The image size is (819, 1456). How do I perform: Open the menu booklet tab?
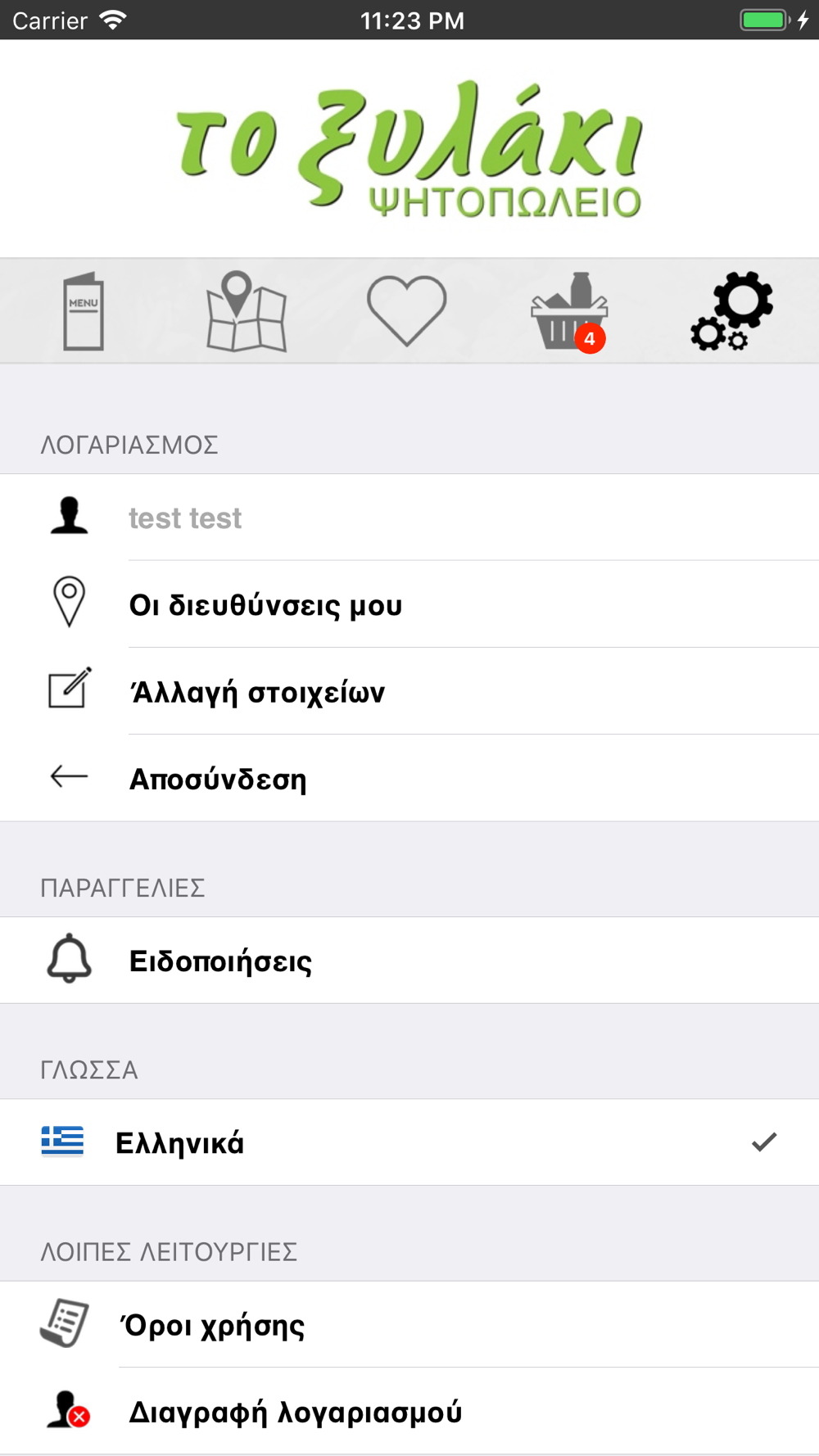coord(84,311)
